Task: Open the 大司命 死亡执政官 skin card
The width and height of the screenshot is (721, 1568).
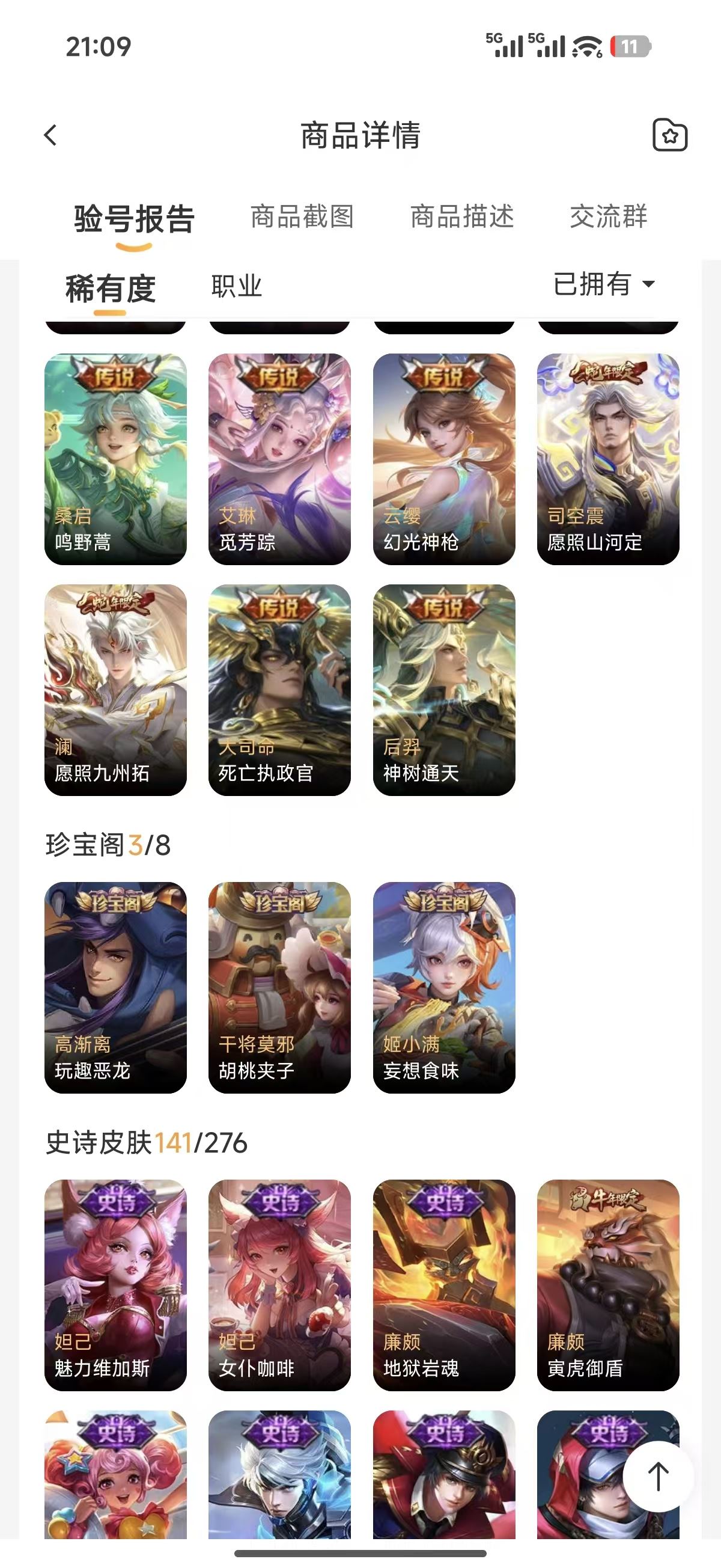Action: tap(279, 690)
